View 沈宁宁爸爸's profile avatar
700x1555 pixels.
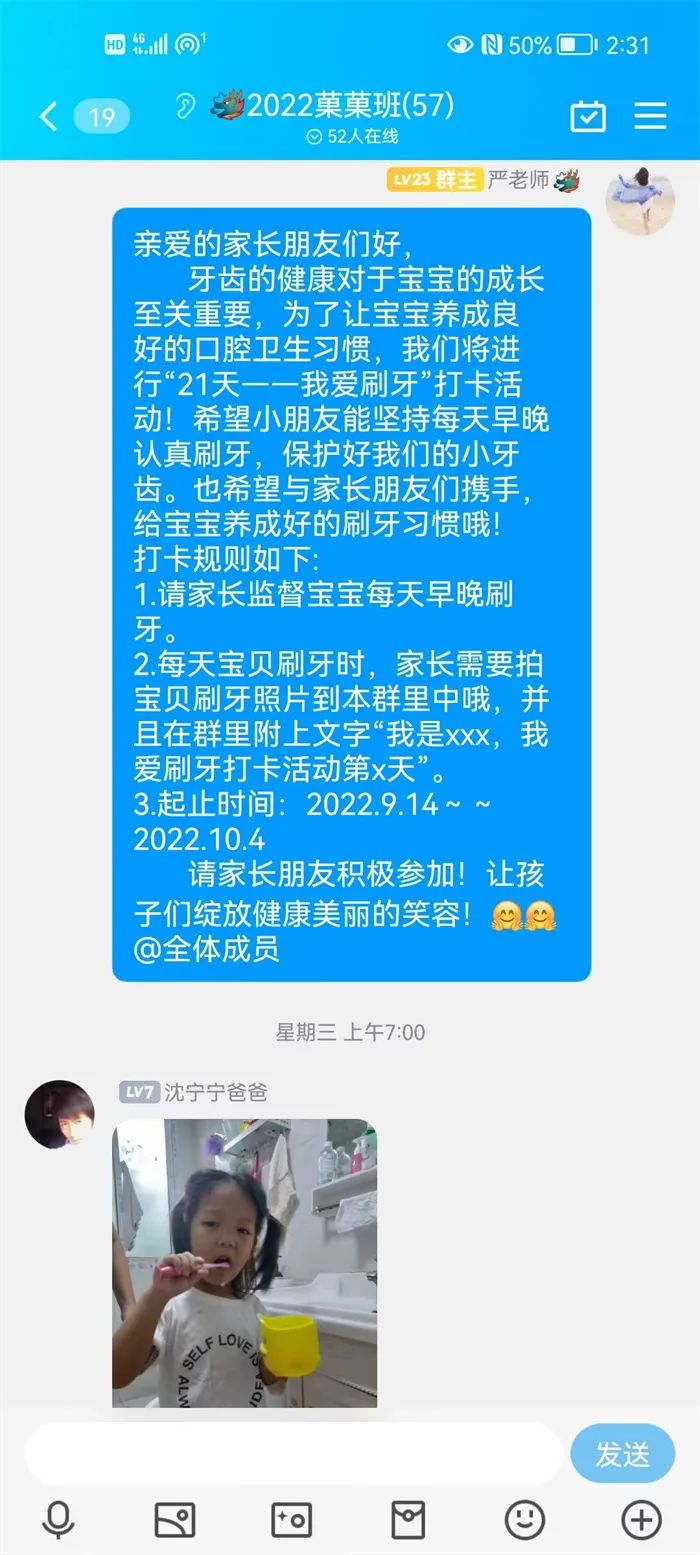pos(60,1113)
